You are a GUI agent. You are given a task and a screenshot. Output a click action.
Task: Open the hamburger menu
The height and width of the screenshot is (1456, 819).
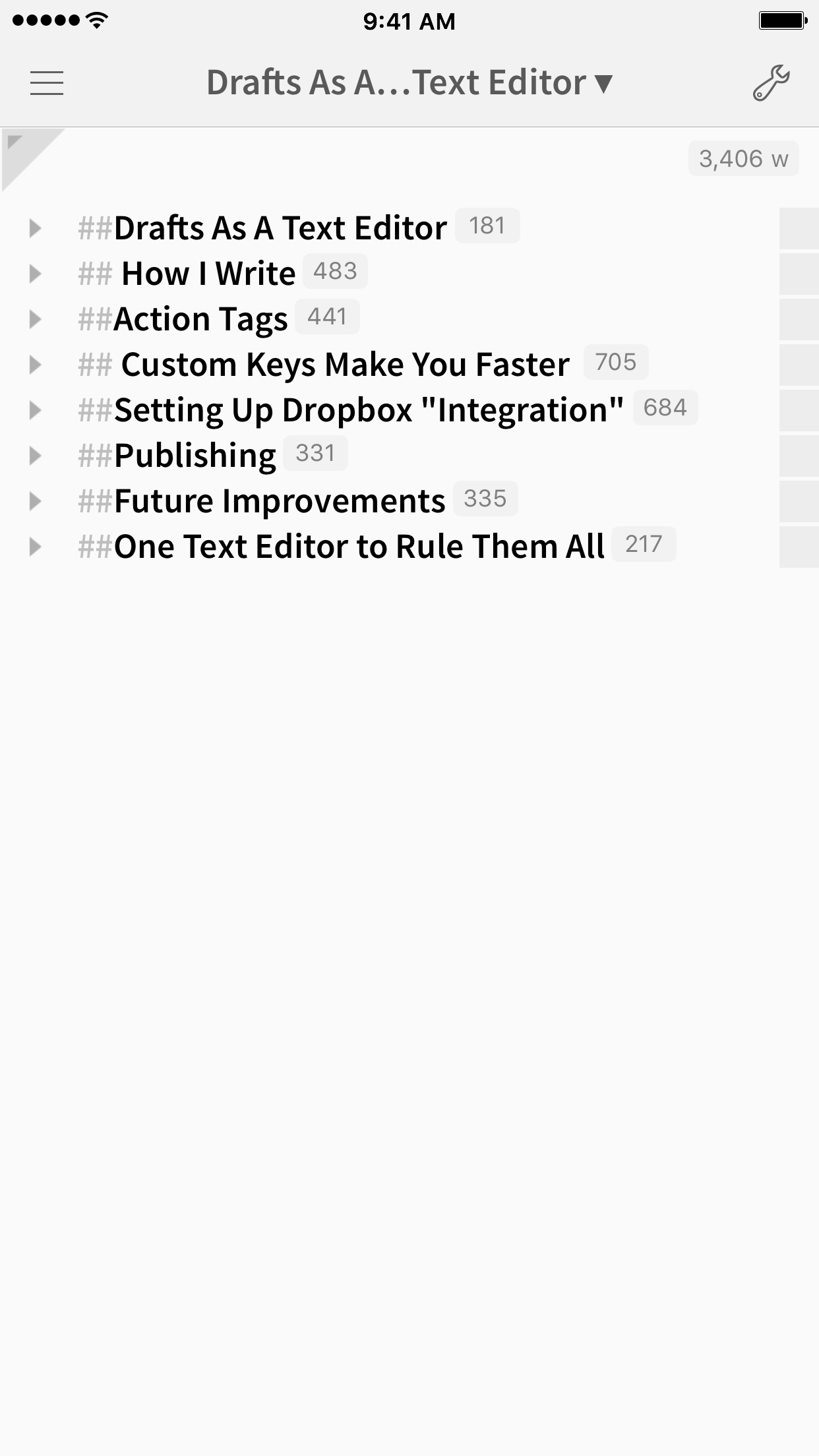pyautogui.click(x=47, y=83)
